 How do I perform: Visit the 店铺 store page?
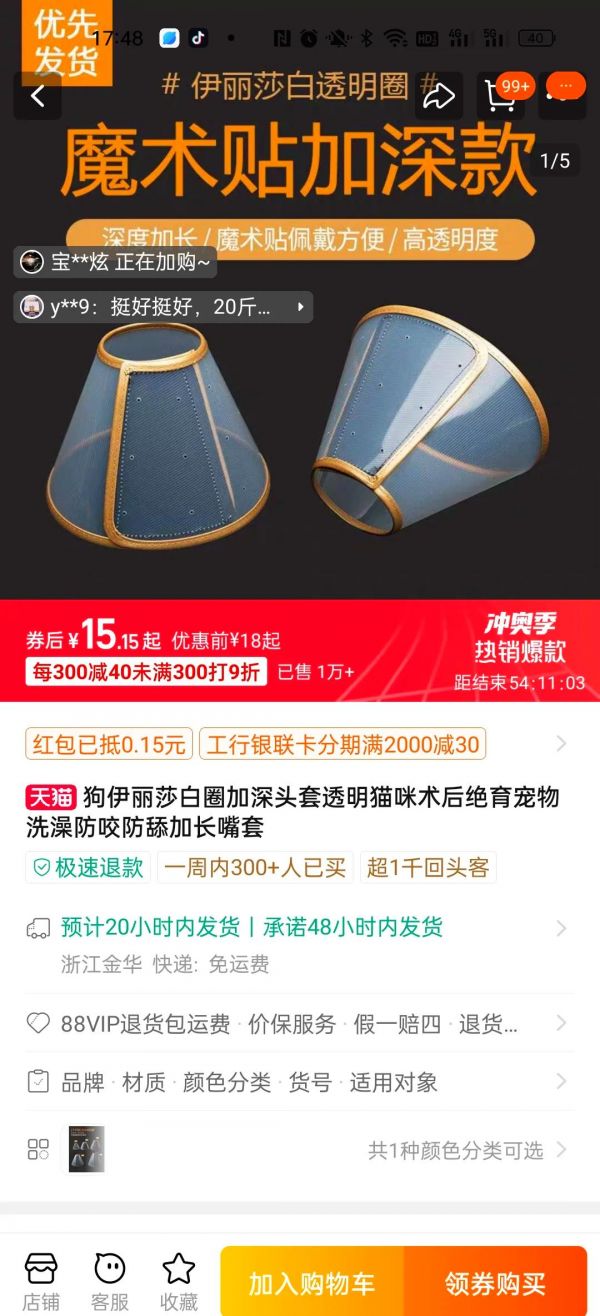(41, 1280)
